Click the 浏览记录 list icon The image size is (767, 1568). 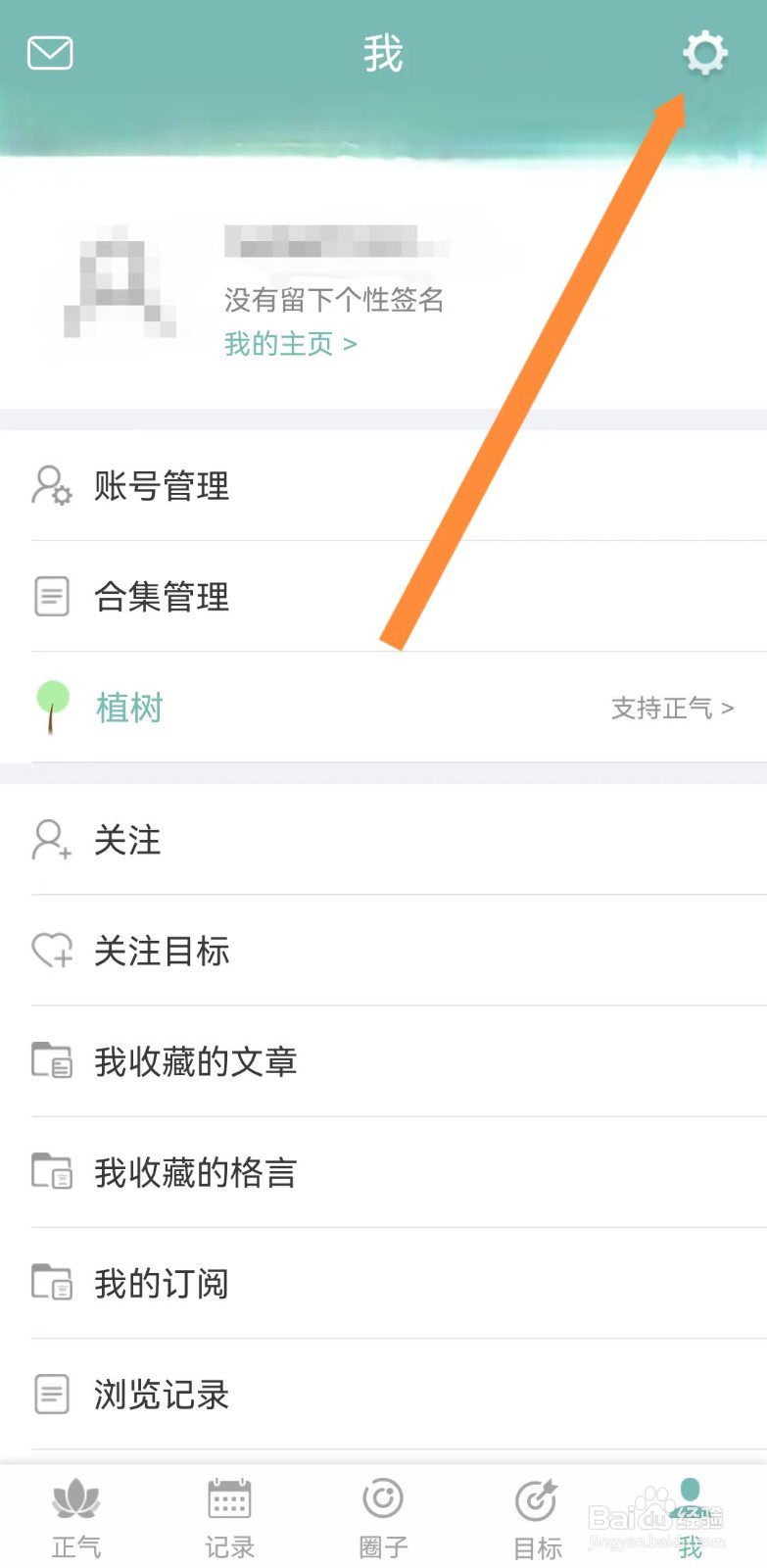[50, 1395]
